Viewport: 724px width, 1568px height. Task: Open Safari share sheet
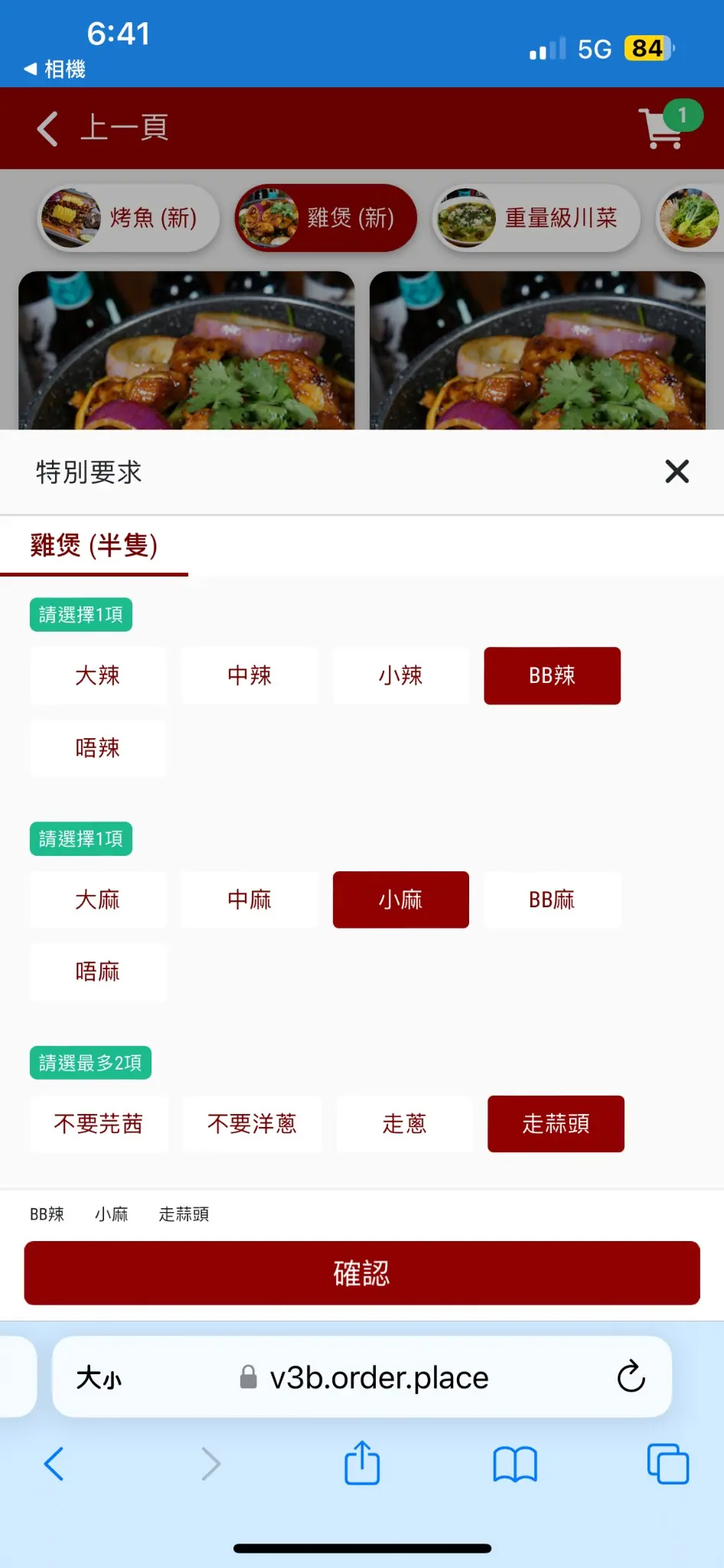pos(362,1463)
